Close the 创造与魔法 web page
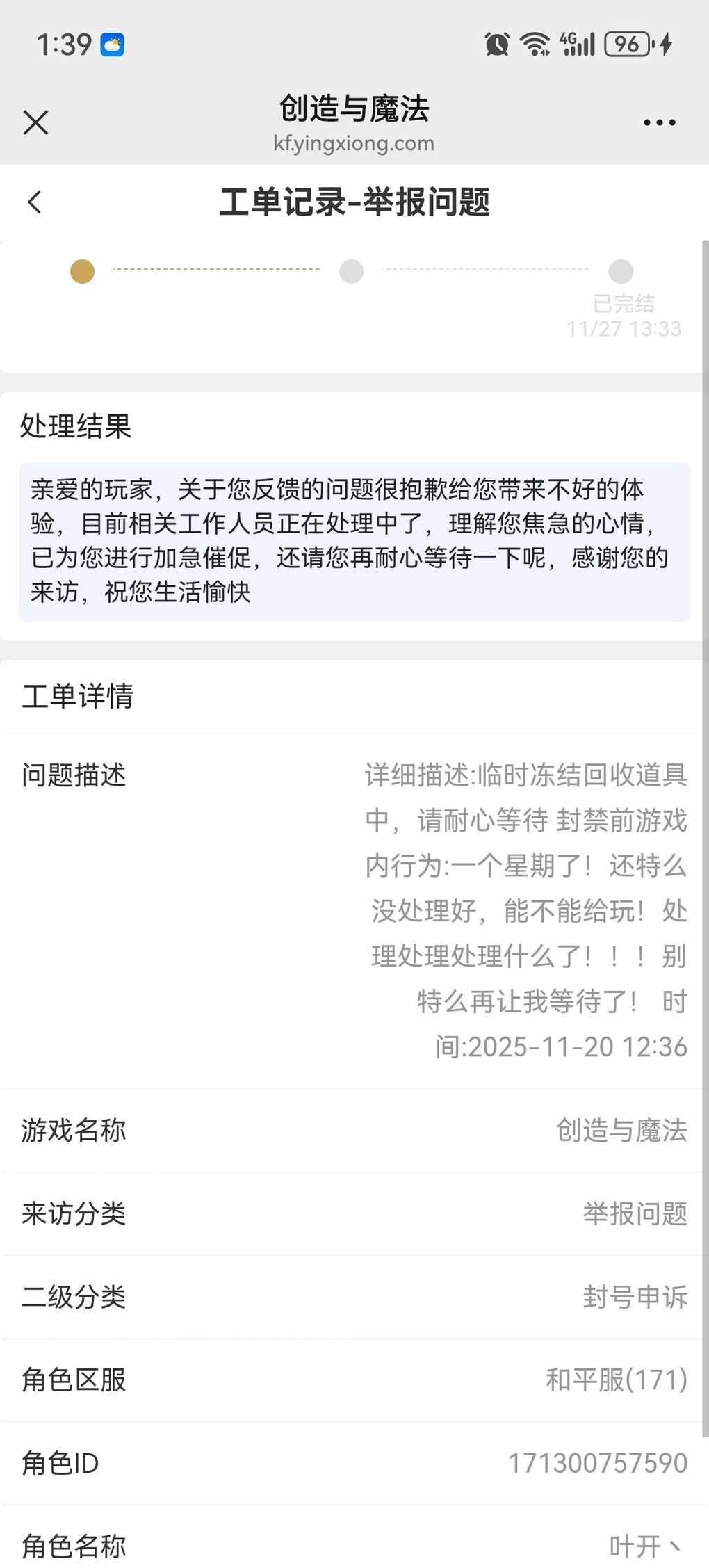Screen dimensions: 709x1568 coord(35,122)
